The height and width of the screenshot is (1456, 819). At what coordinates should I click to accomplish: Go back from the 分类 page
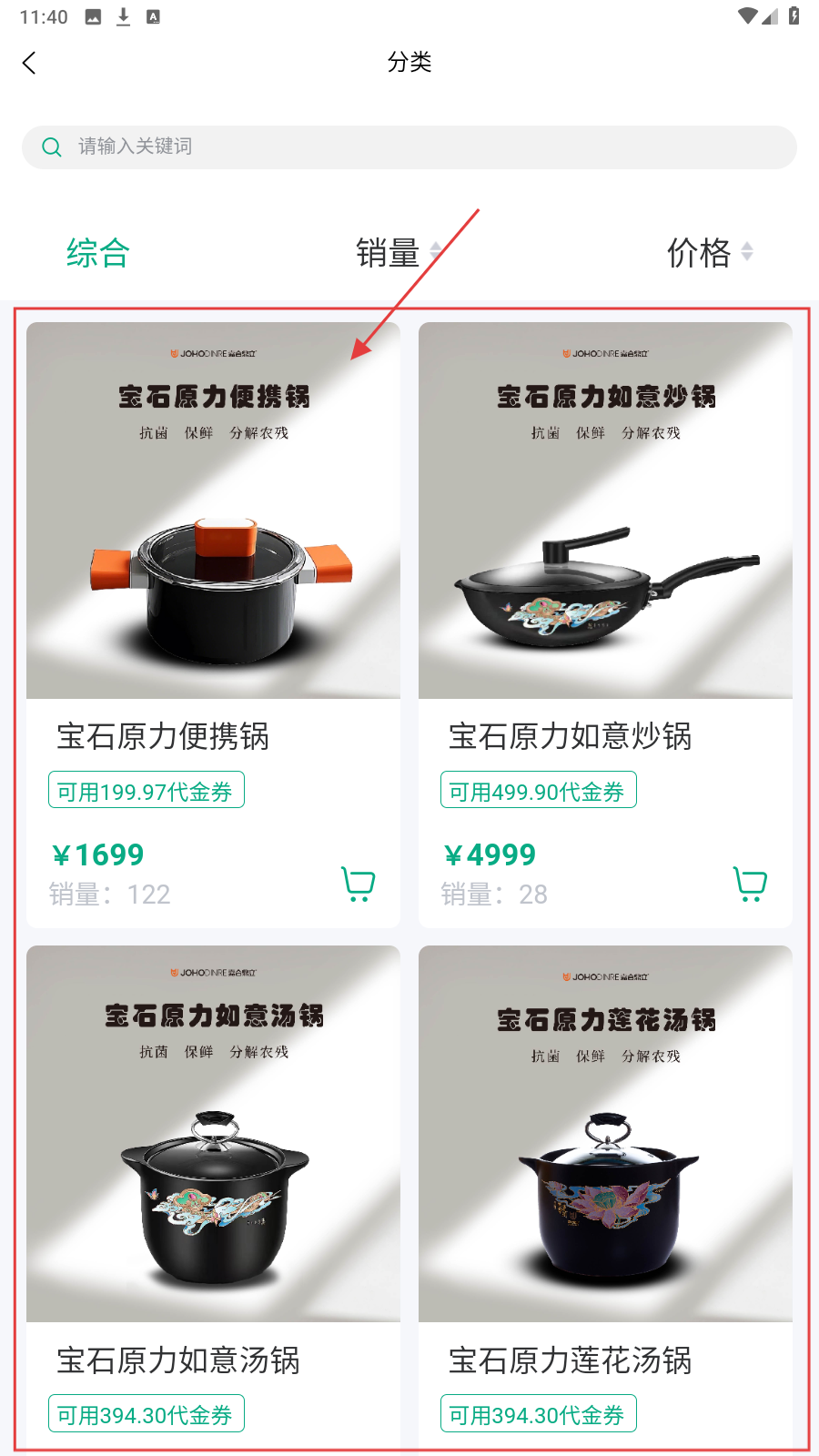(x=30, y=63)
